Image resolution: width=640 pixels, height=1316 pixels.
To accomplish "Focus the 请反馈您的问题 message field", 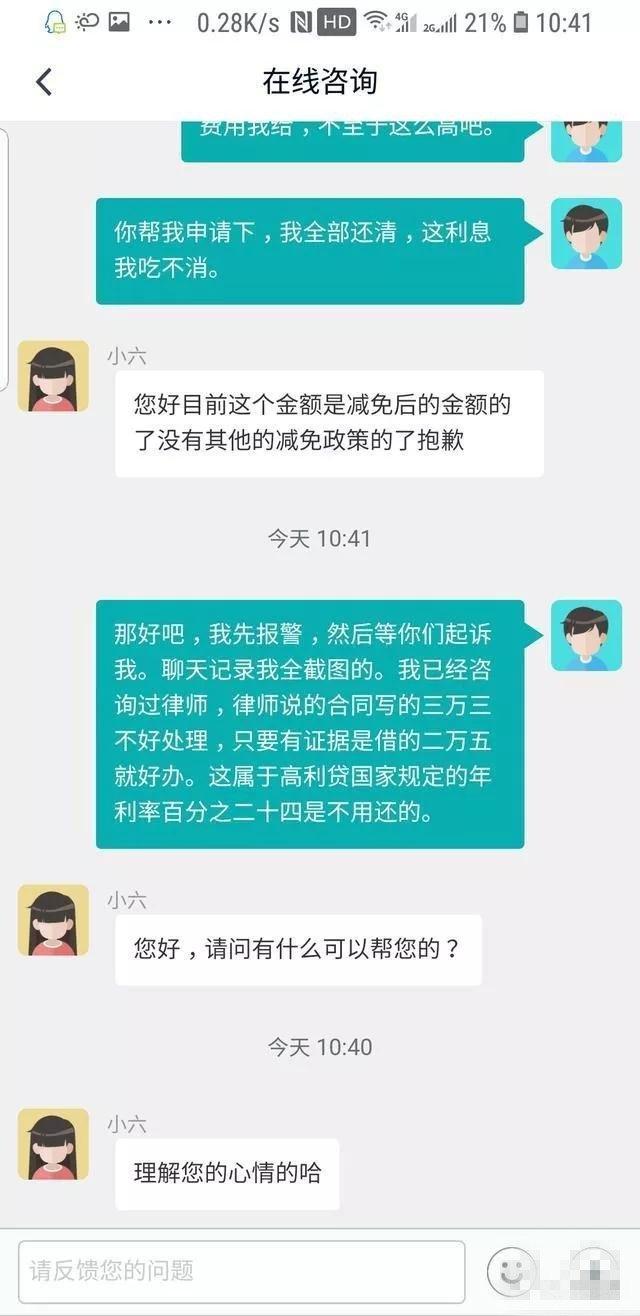I will 241,1271.
